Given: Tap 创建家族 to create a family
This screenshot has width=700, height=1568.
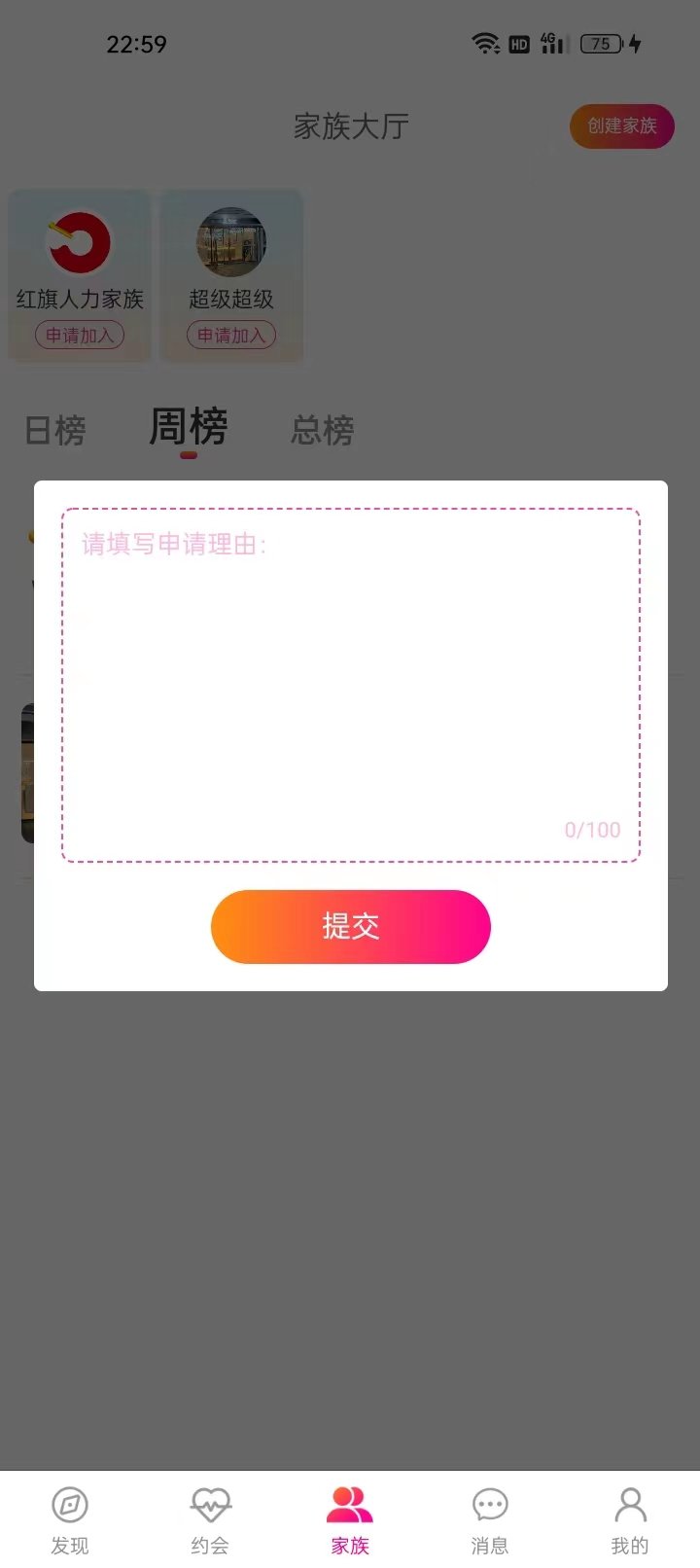Looking at the screenshot, I should tap(621, 126).
